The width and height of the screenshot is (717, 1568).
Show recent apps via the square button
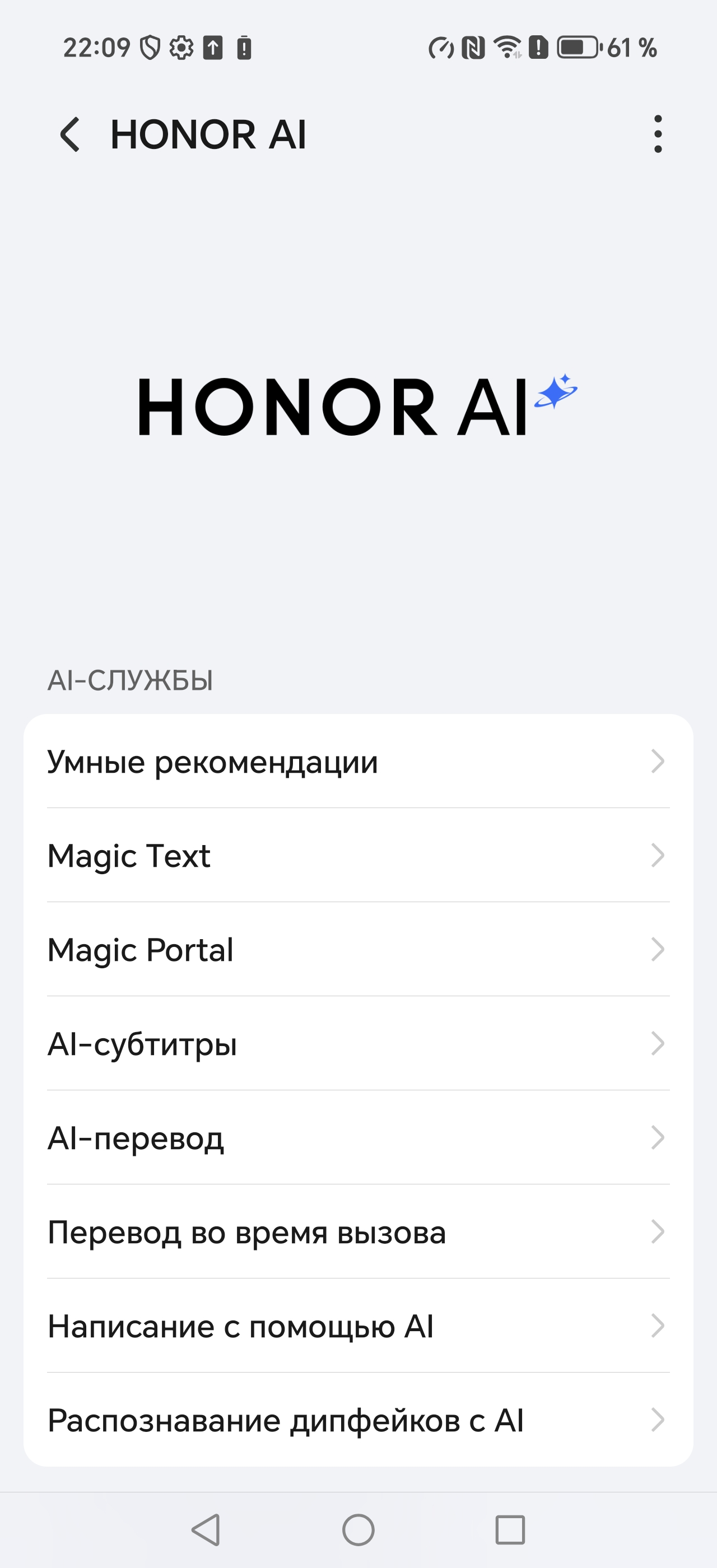[510, 1530]
